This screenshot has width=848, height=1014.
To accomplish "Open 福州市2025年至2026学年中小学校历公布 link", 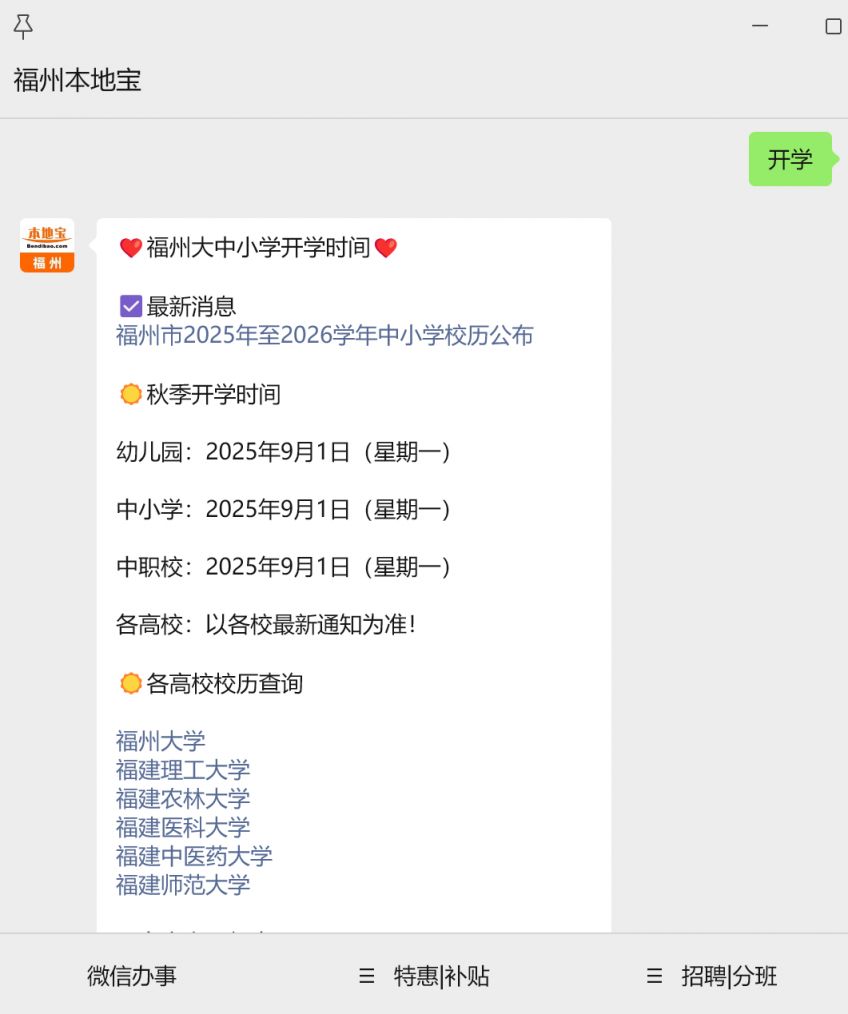I will click(x=325, y=335).
